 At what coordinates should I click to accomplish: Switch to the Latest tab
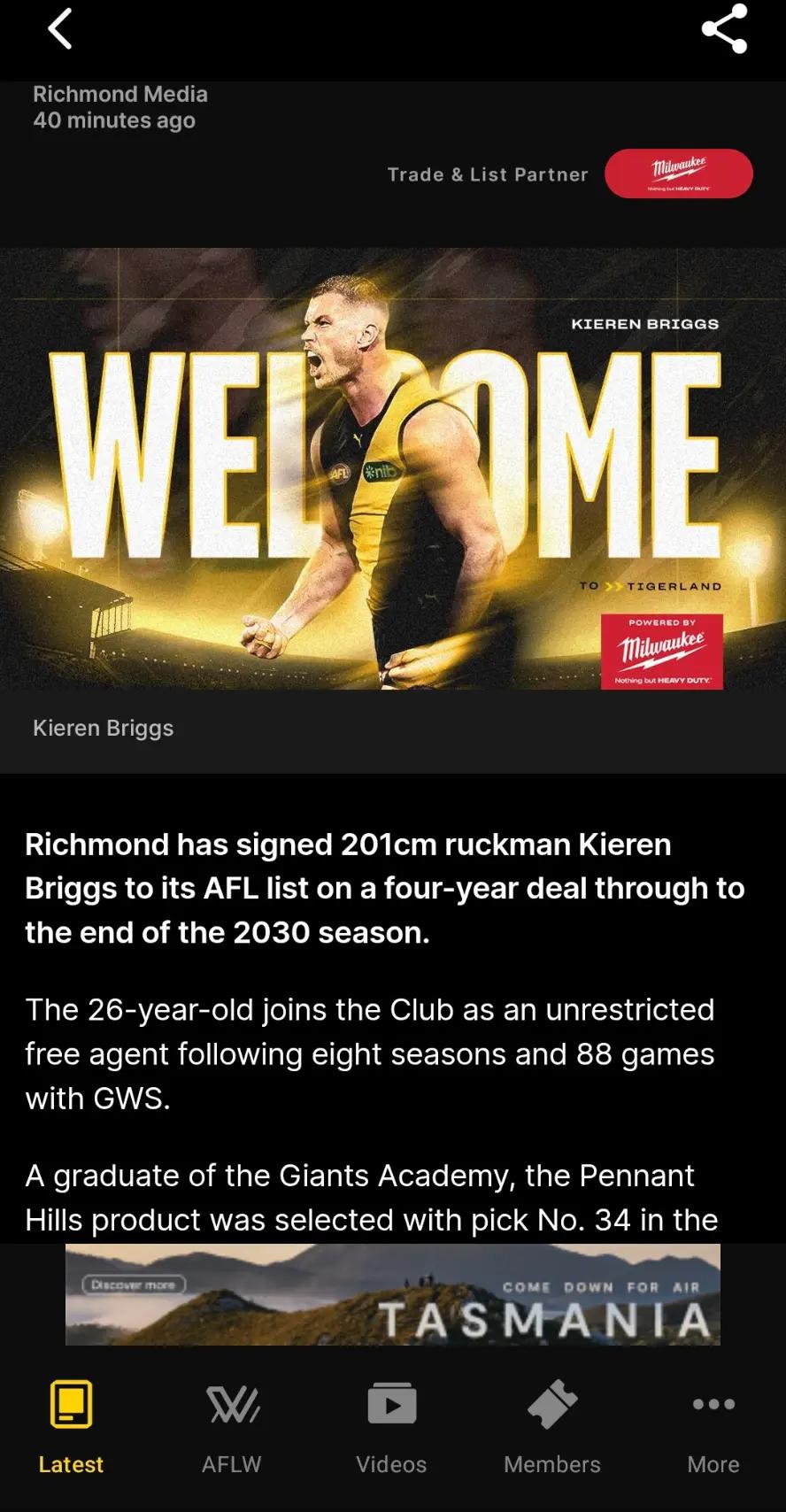pyautogui.click(x=71, y=1427)
